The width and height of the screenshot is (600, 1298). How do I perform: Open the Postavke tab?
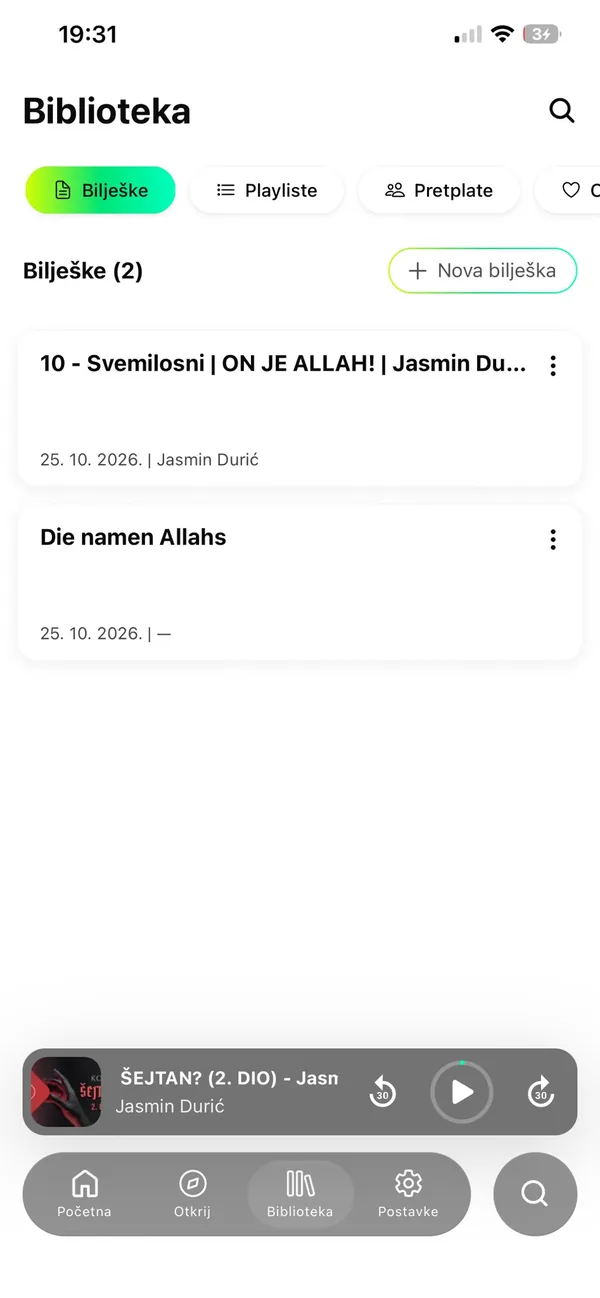408,1194
